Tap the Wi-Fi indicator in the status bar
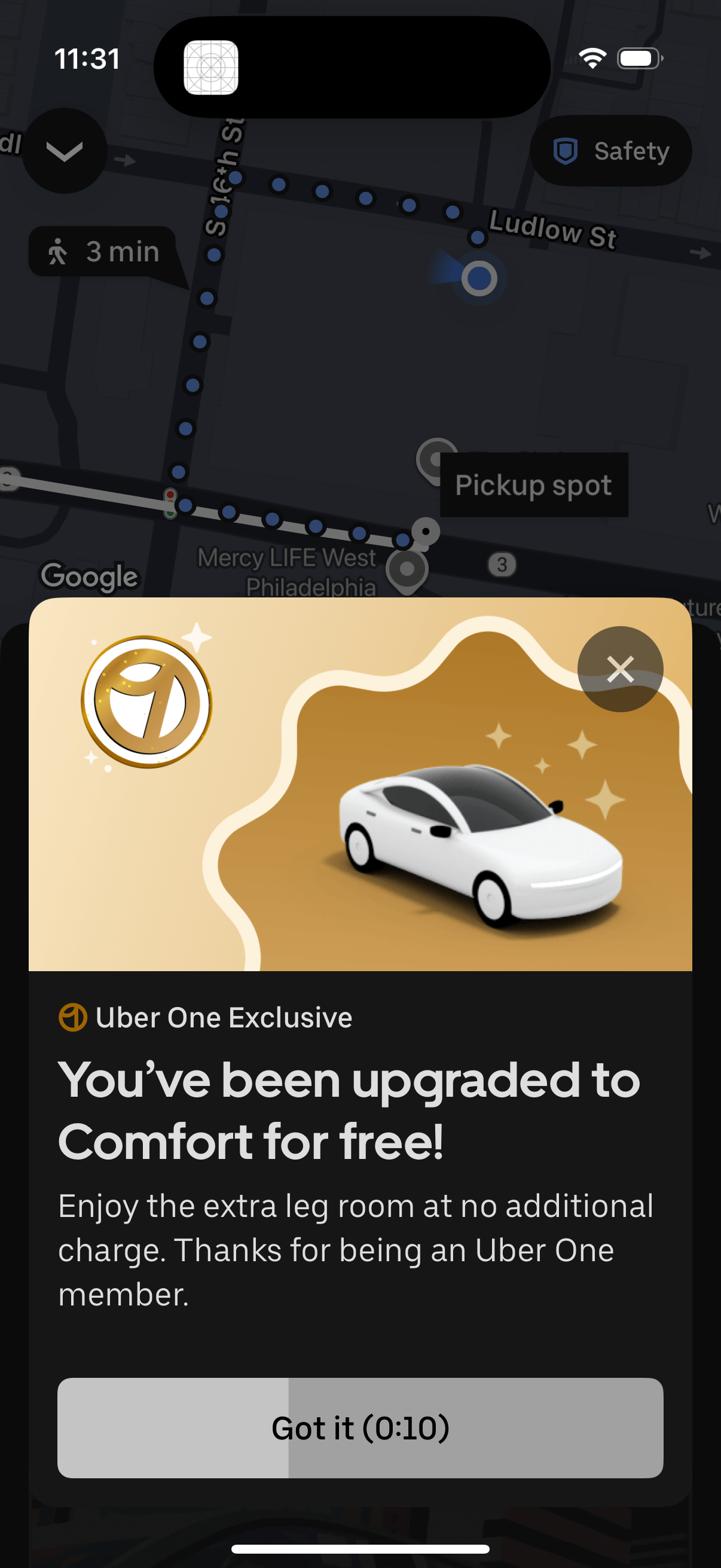This screenshot has width=721, height=1568. click(x=592, y=57)
